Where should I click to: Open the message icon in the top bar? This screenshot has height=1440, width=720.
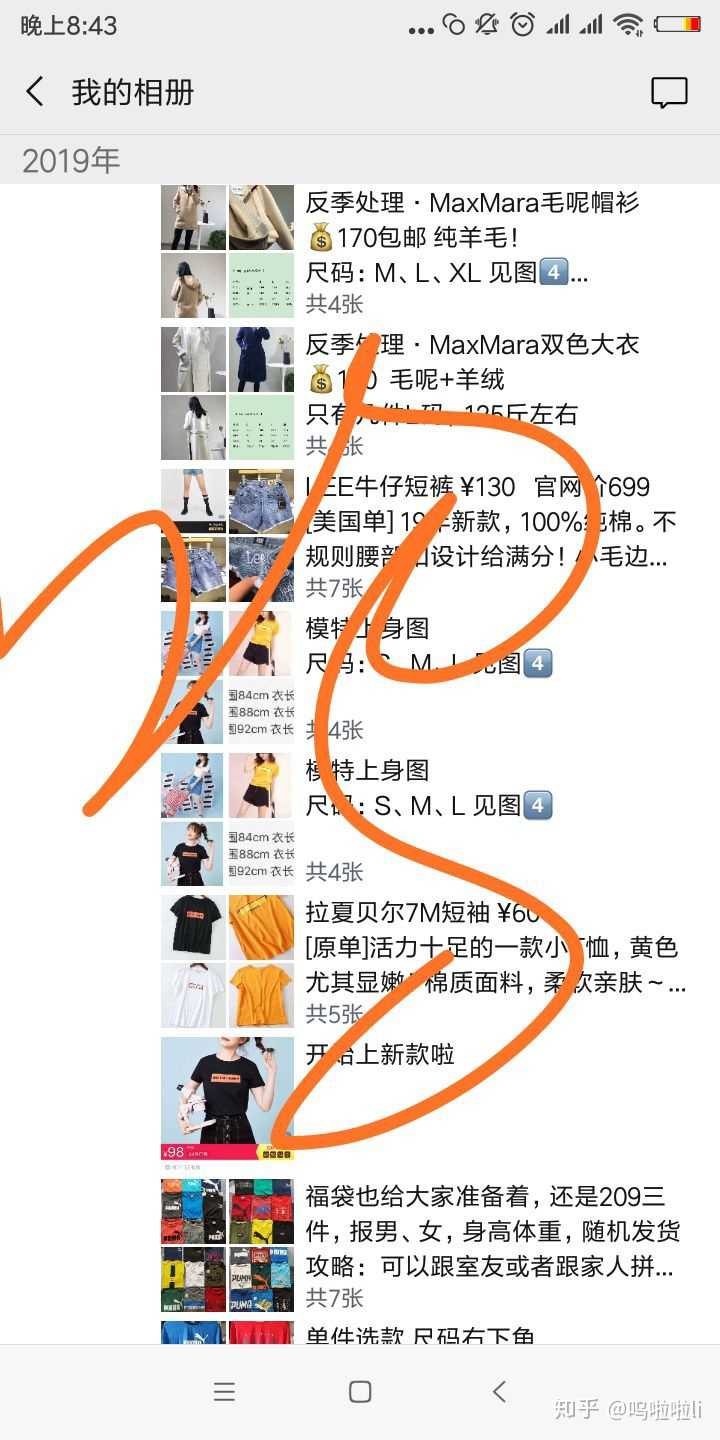[x=669, y=92]
